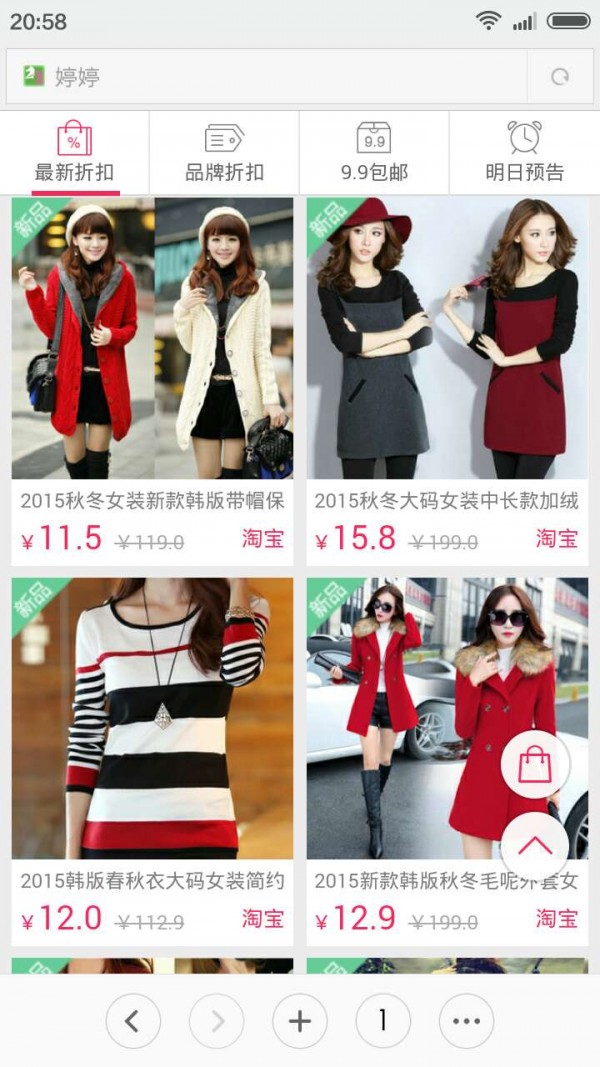Reload the page with refresh icon
The image size is (600, 1067).
[560, 77]
